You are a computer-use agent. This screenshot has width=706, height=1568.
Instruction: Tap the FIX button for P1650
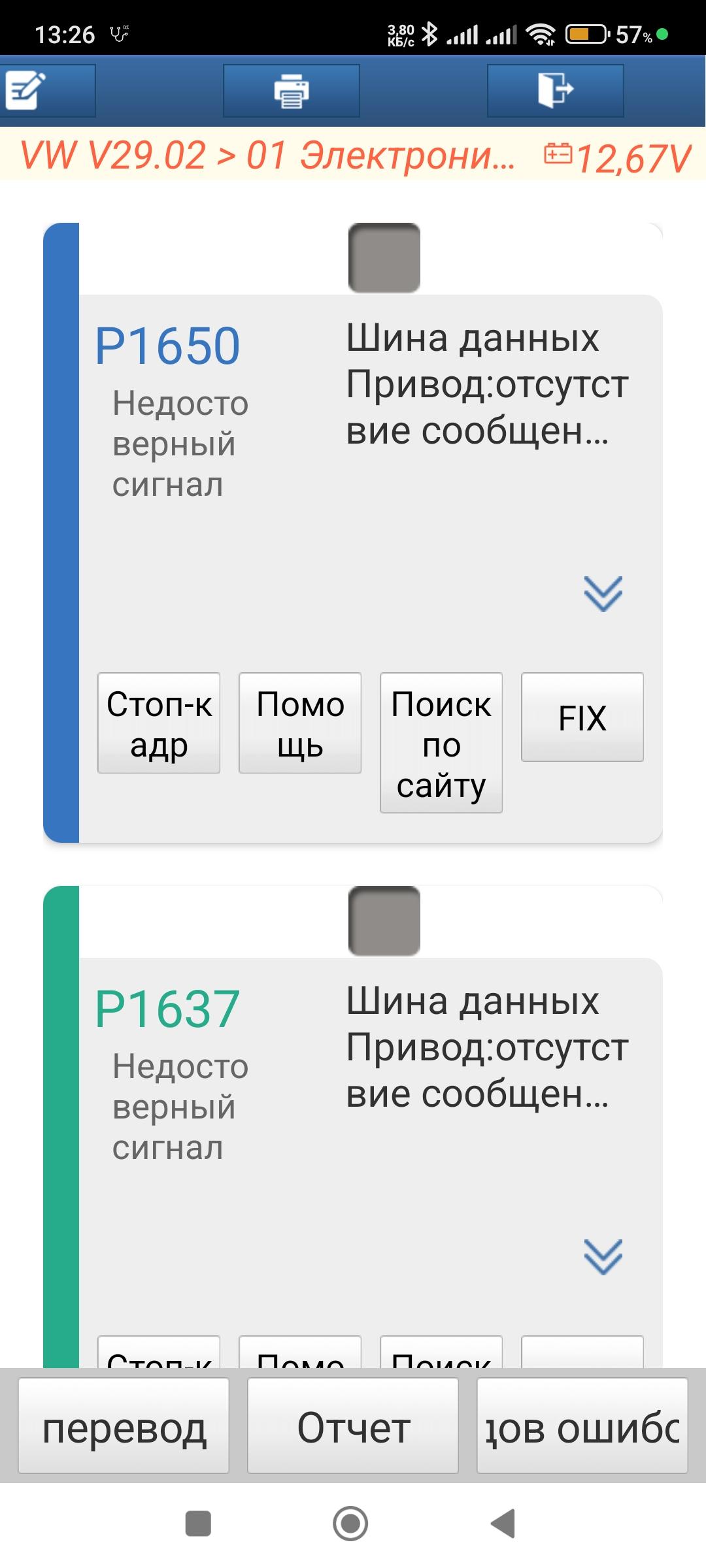(582, 717)
